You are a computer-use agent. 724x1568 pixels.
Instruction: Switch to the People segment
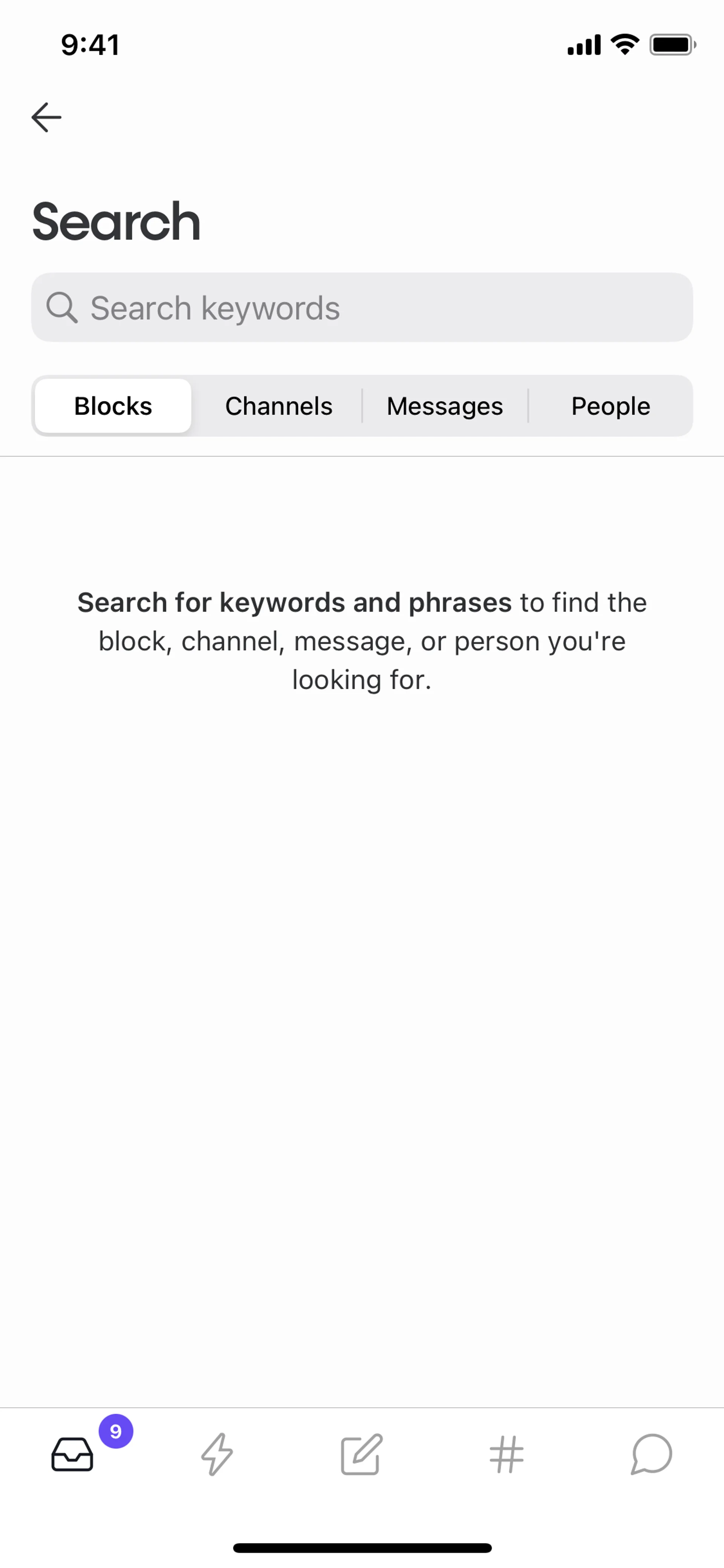click(x=610, y=406)
